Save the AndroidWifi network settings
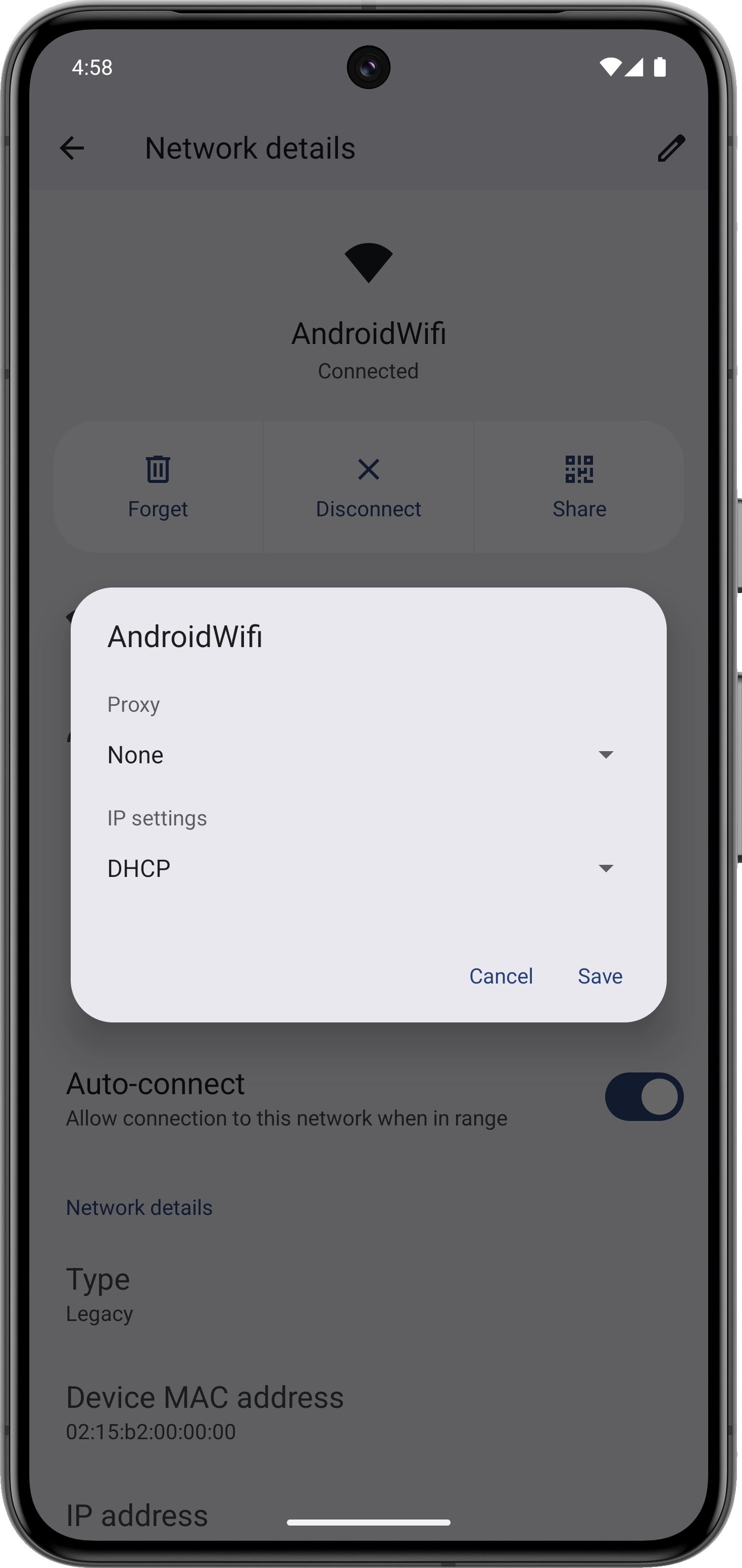The height and width of the screenshot is (1568, 742). pyautogui.click(x=600, y=976)
